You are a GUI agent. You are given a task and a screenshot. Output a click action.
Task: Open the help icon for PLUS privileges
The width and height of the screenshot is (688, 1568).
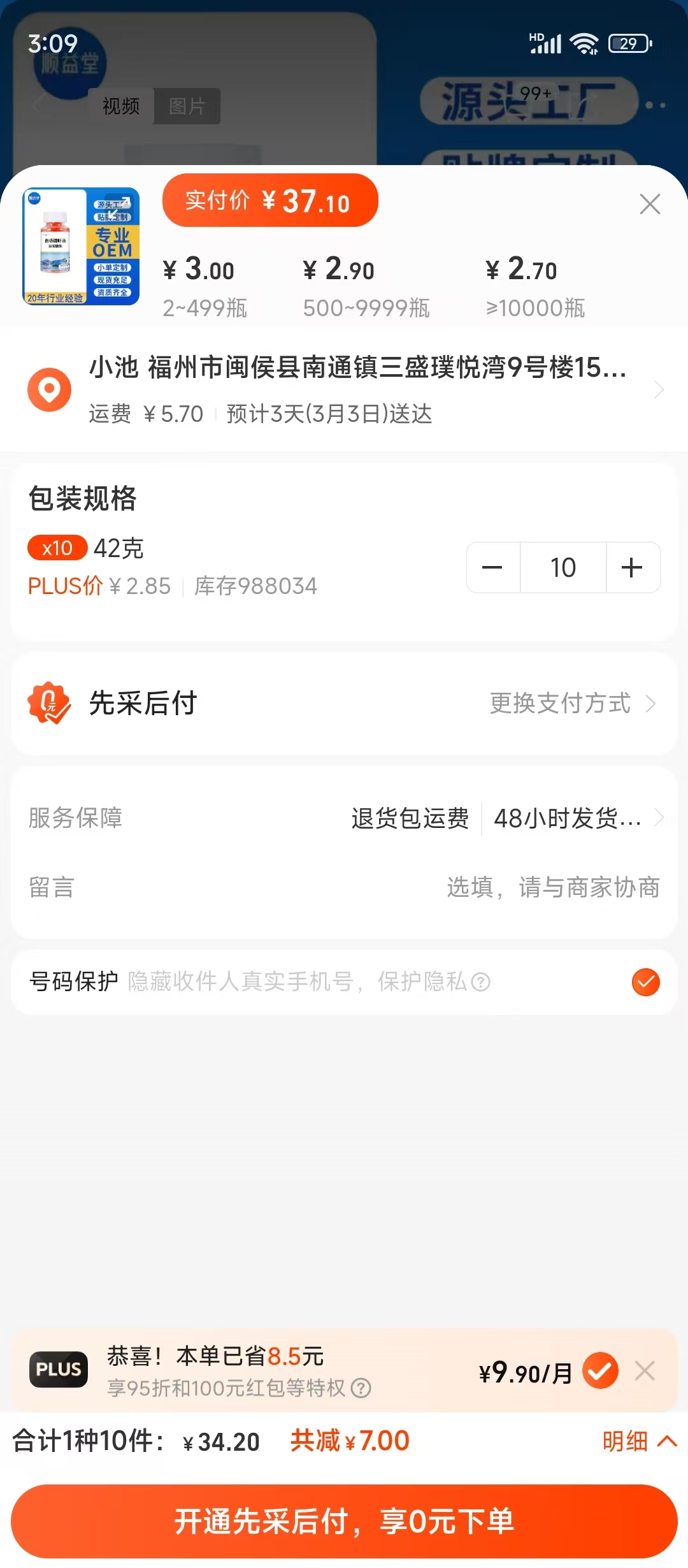(x=361, y=1388)
